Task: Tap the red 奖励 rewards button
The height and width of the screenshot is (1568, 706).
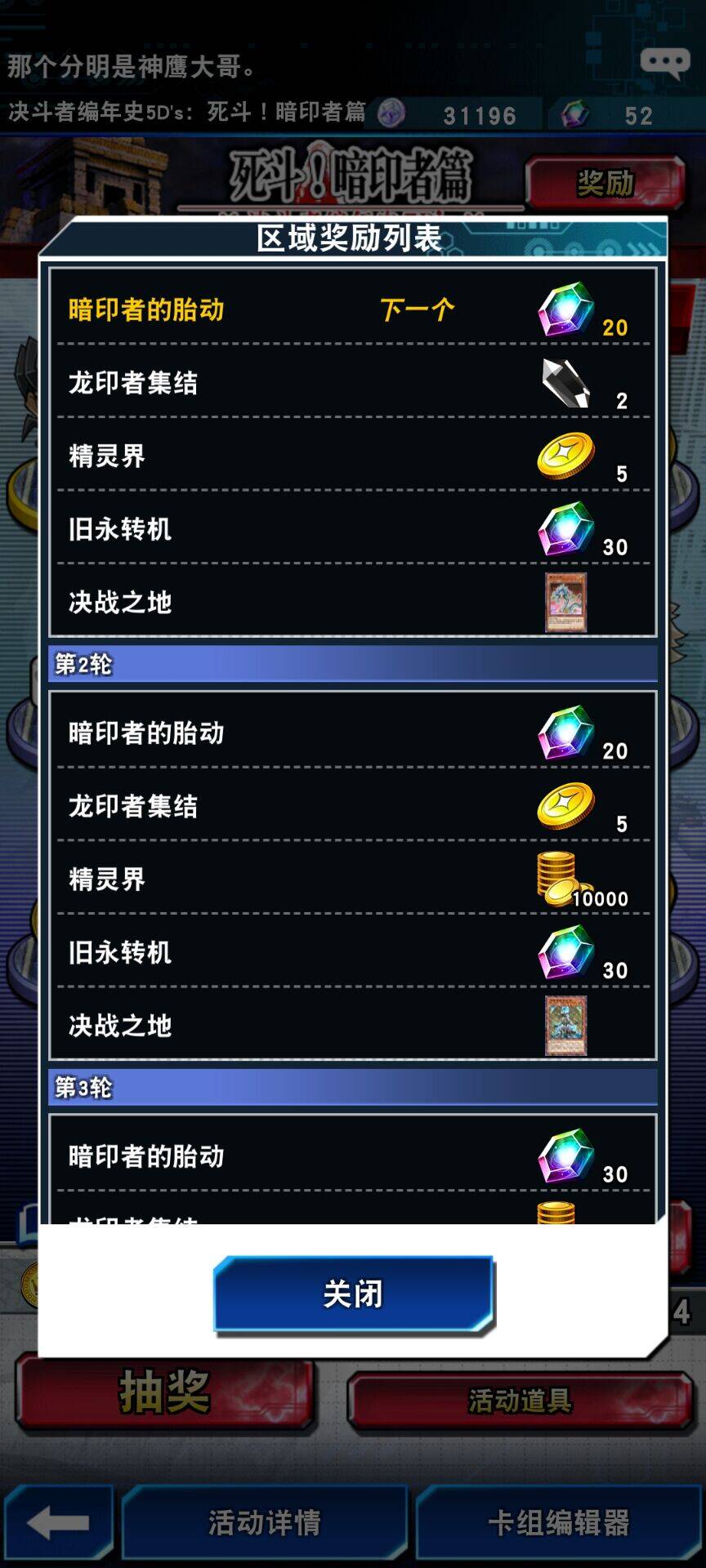Action: point(605,182)
